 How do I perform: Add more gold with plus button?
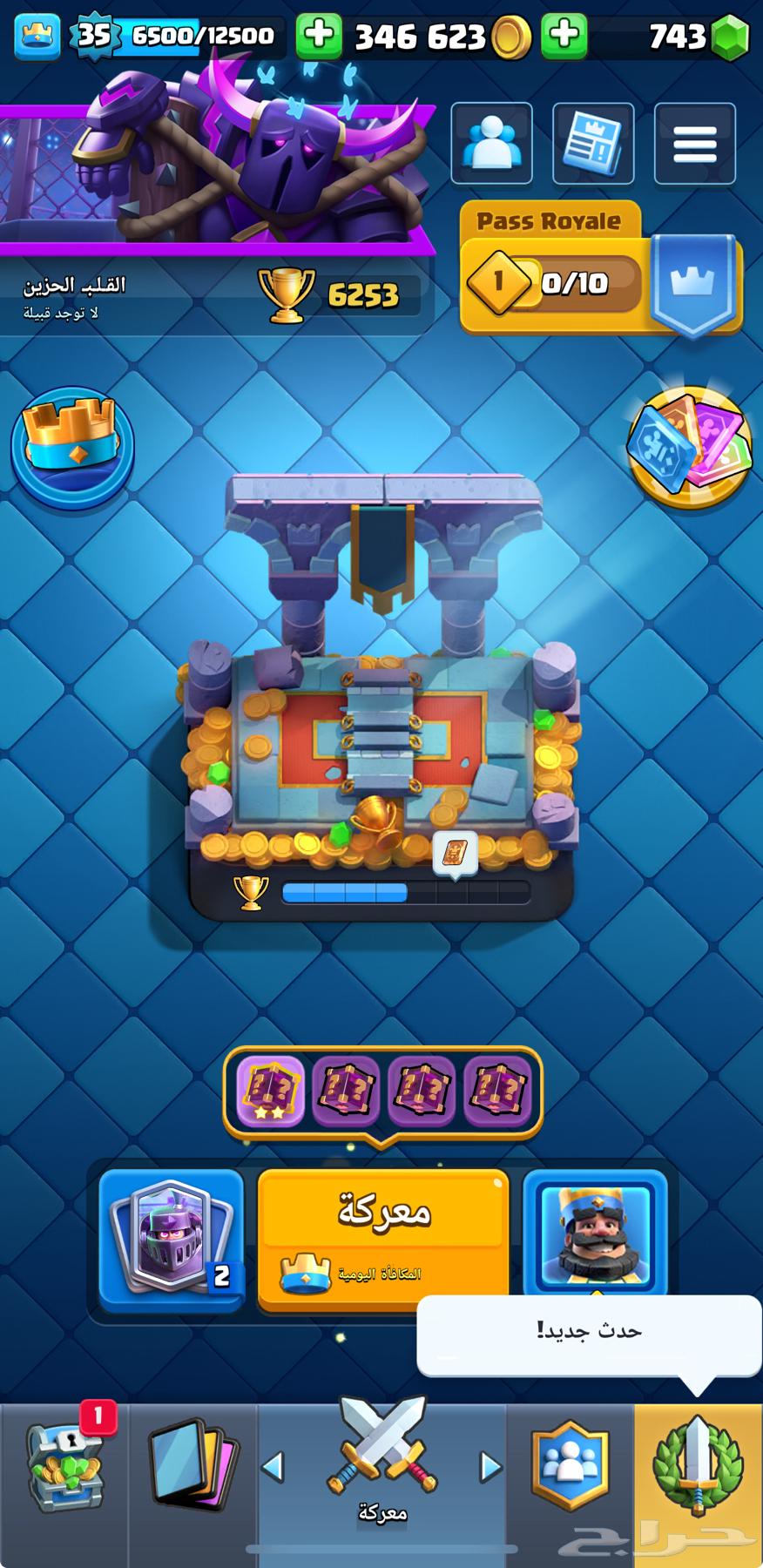click(319, 36)
